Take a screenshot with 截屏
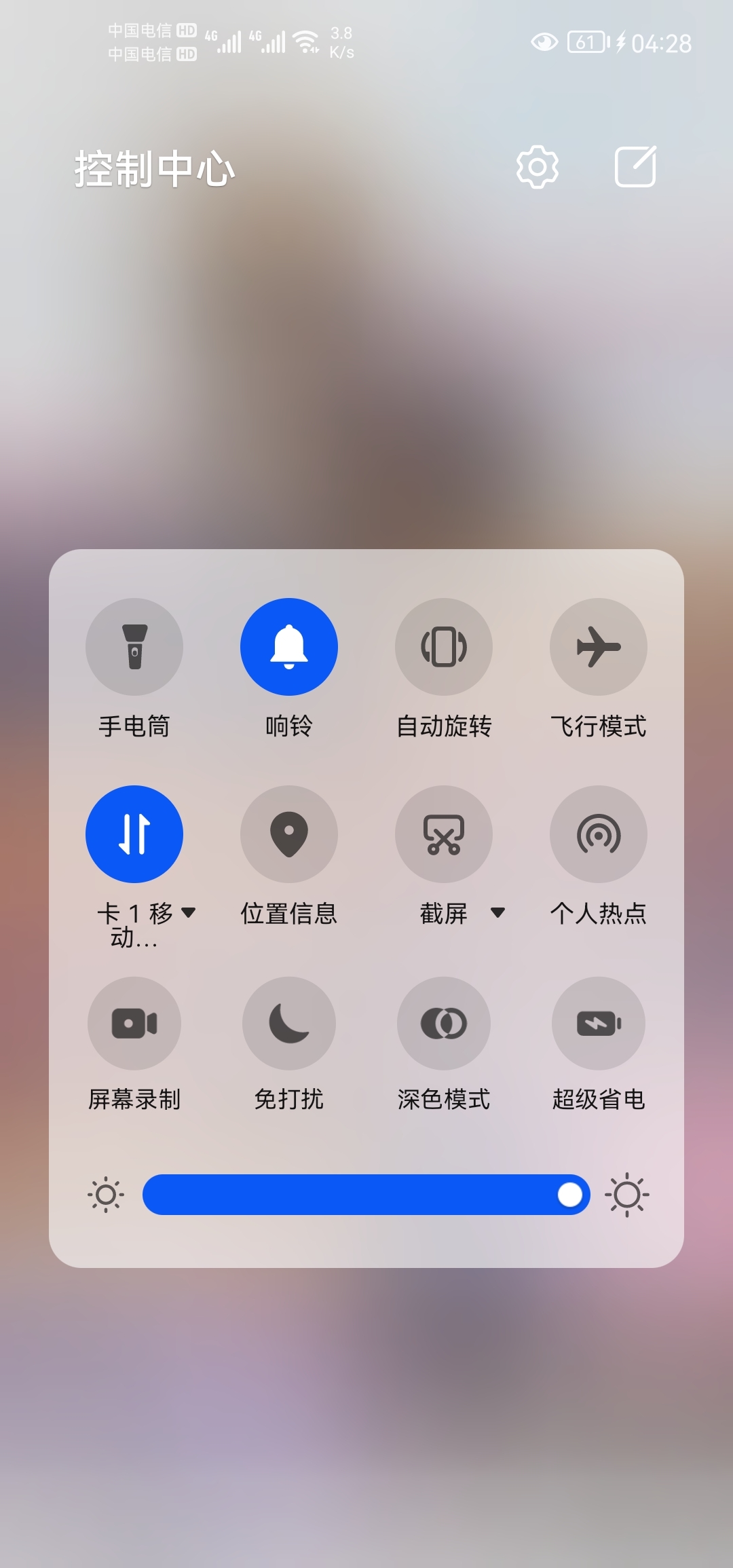The height and width of the screenshot is (1568, 733). [x=444, y=834]
